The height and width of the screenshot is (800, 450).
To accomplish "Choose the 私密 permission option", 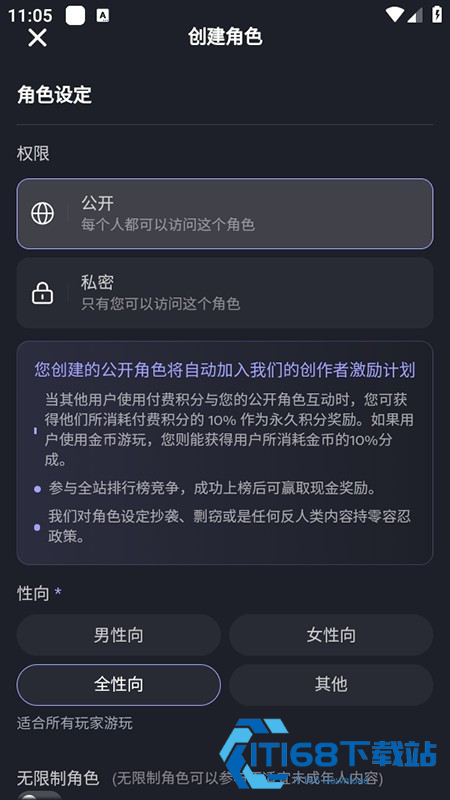I will pos(225,293).
